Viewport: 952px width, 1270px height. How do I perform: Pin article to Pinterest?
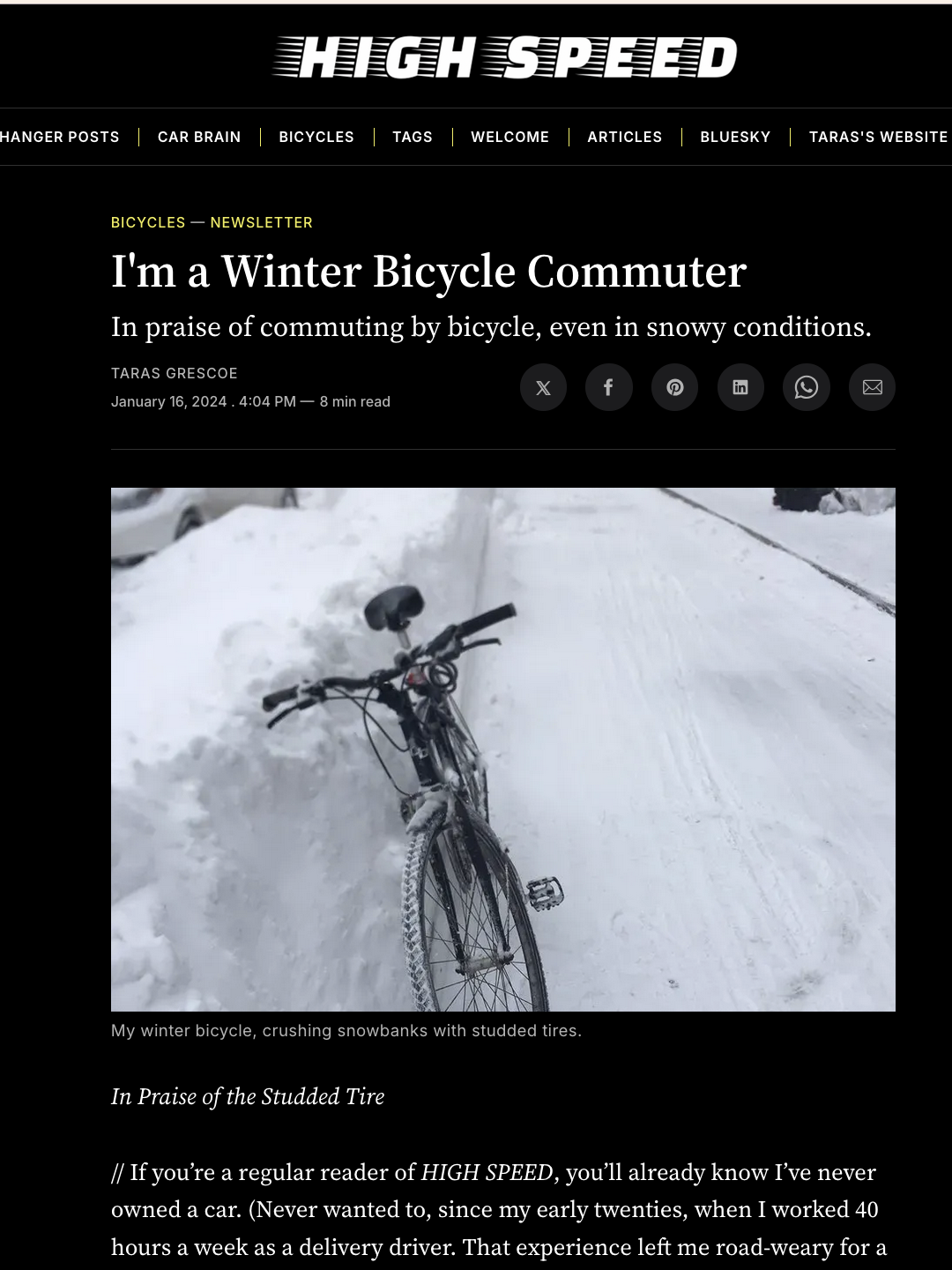(x=674, y=387)
